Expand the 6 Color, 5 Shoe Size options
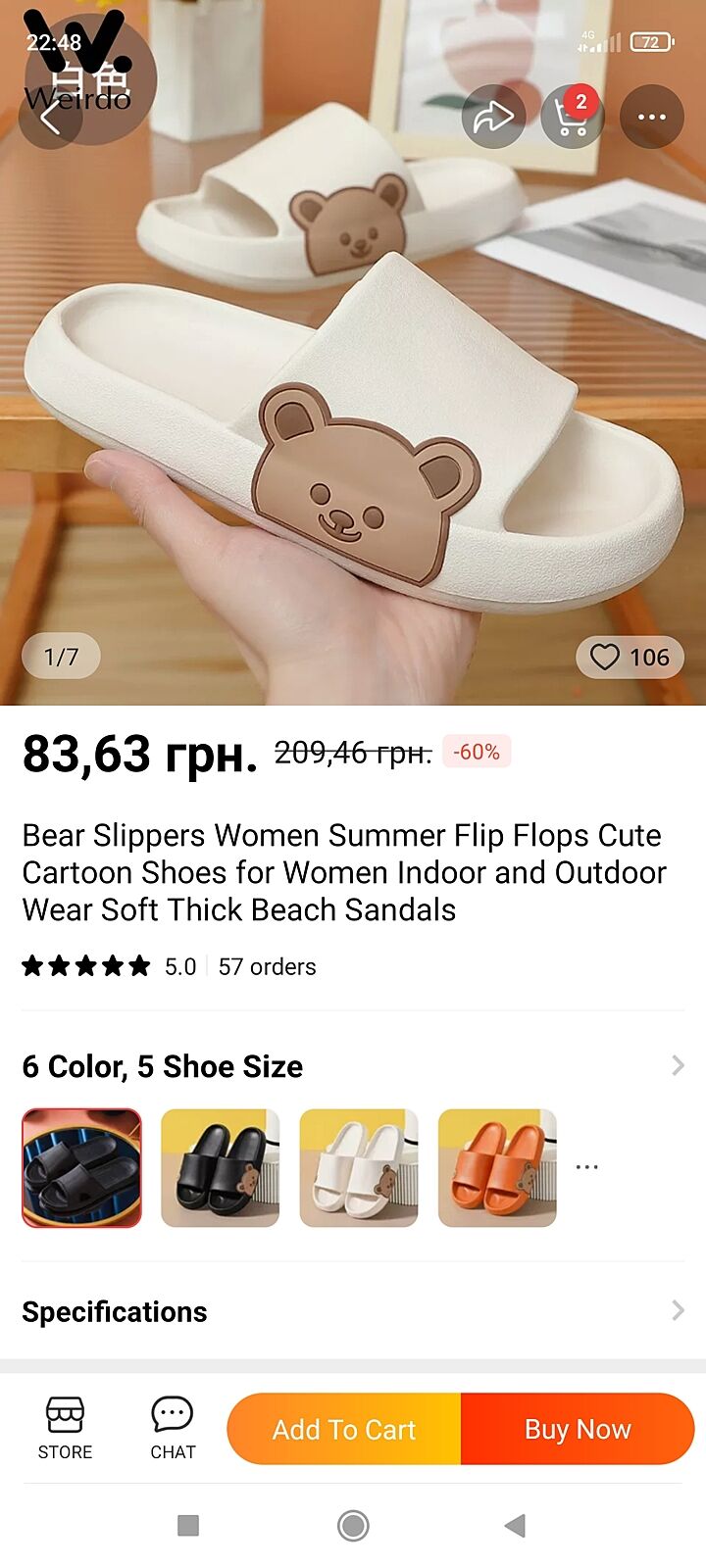The width and height of the screenshot is (706, 1568). (x=677, y=1065)
